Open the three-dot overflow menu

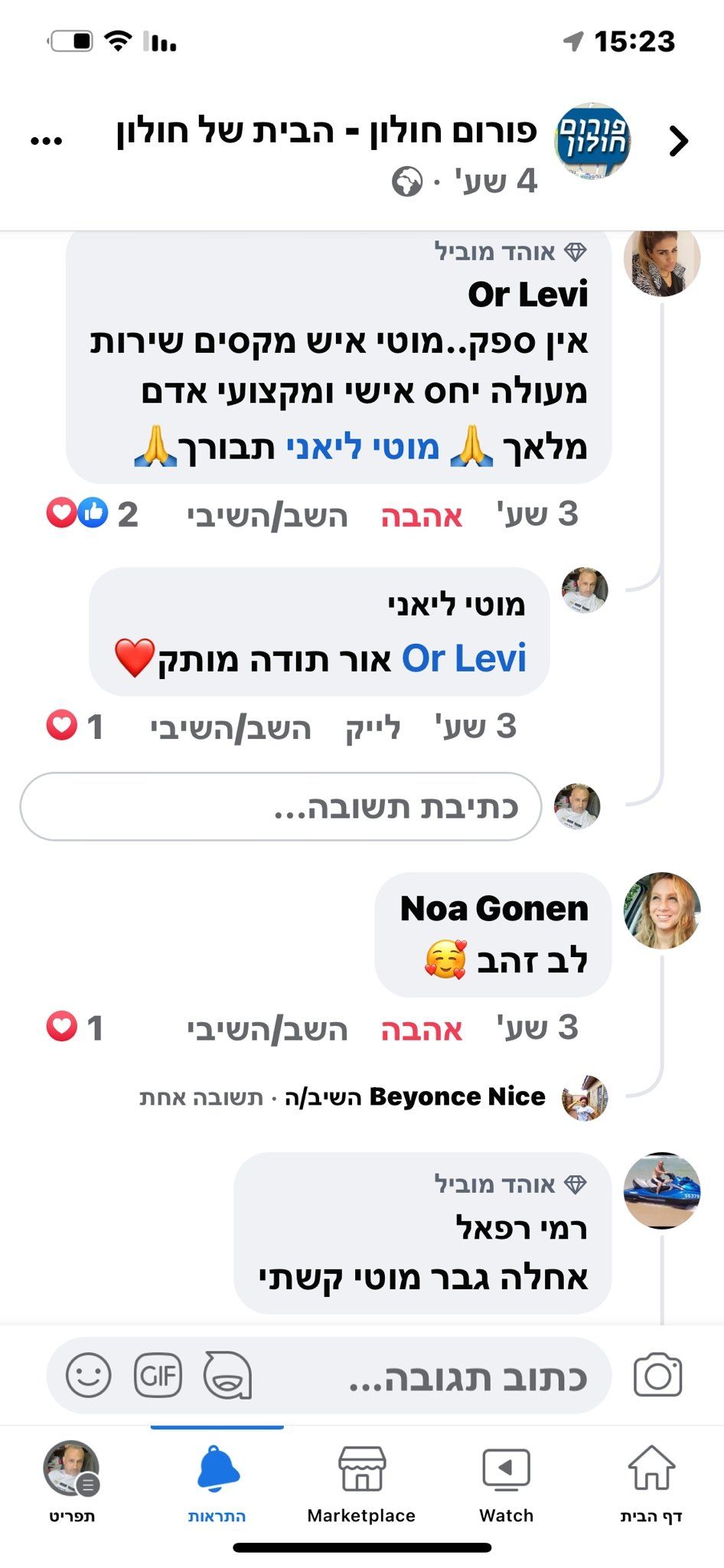tap(46, 141)
